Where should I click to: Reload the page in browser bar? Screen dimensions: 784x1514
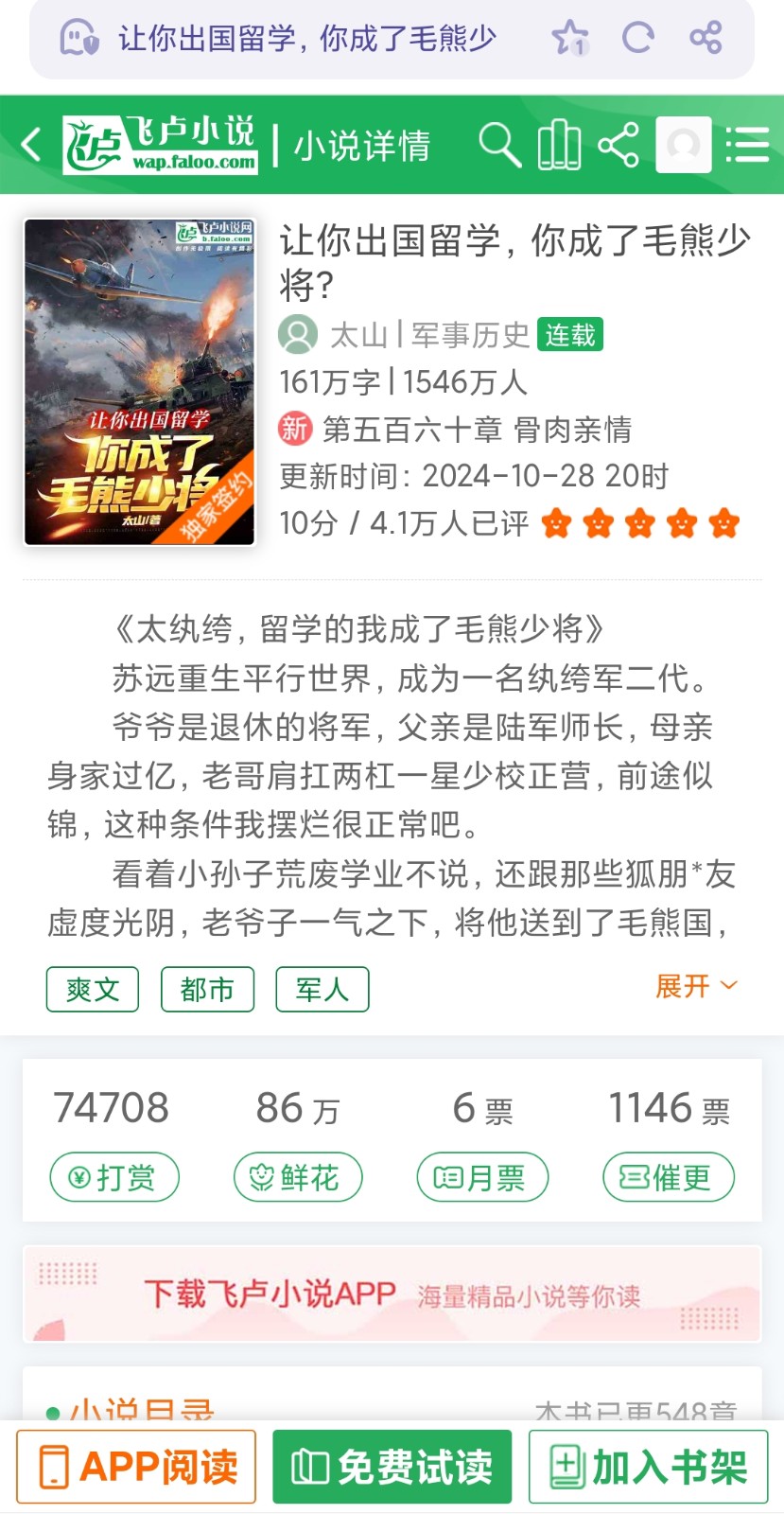[638, 38]
